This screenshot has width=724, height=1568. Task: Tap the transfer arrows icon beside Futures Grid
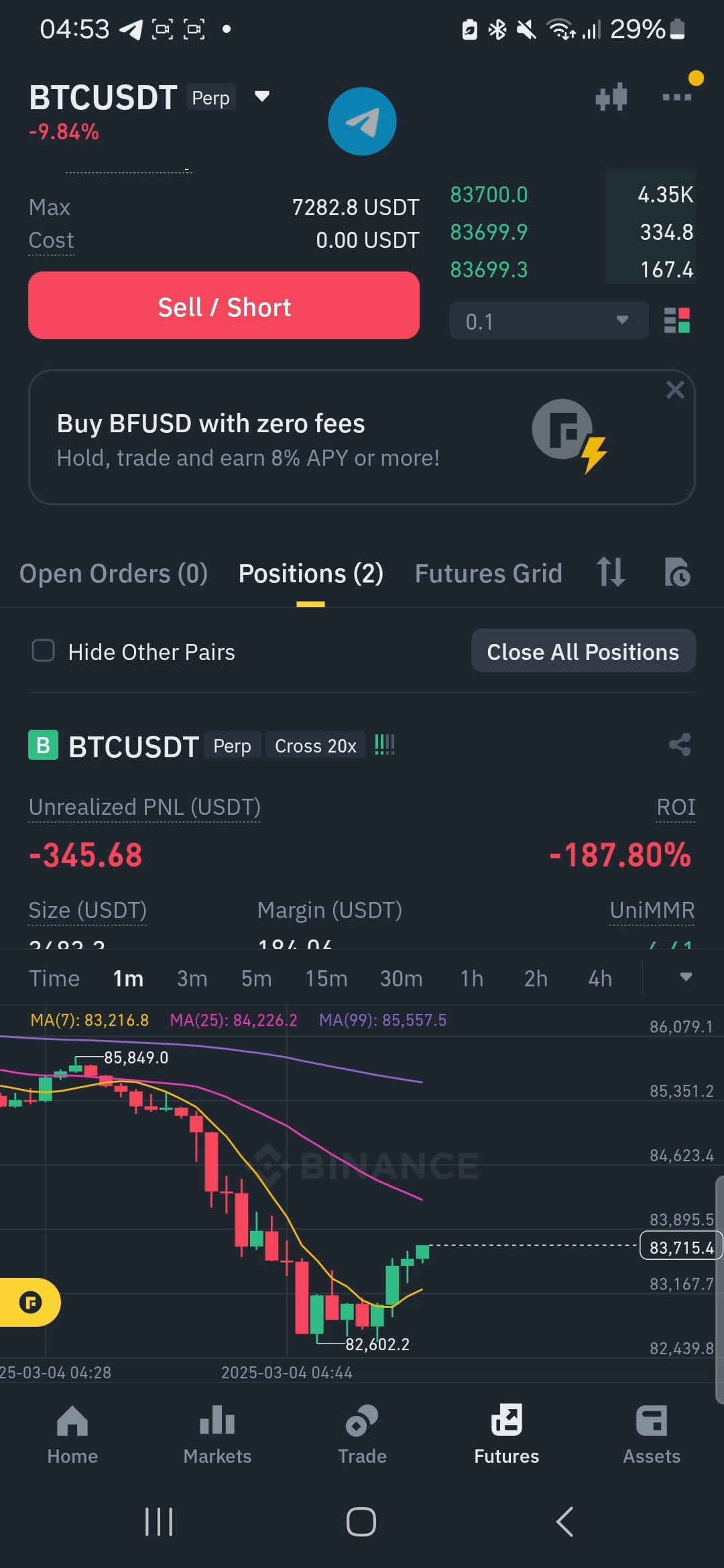click(610, 574)
